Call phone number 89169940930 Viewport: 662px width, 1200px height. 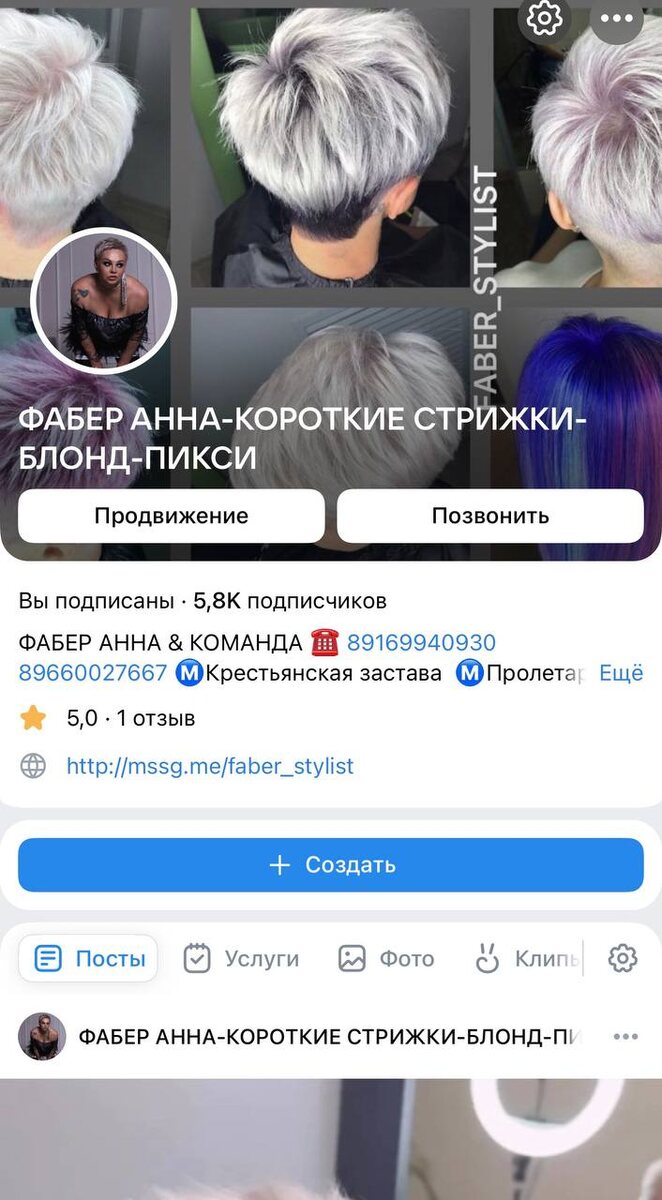coord(421,642)
